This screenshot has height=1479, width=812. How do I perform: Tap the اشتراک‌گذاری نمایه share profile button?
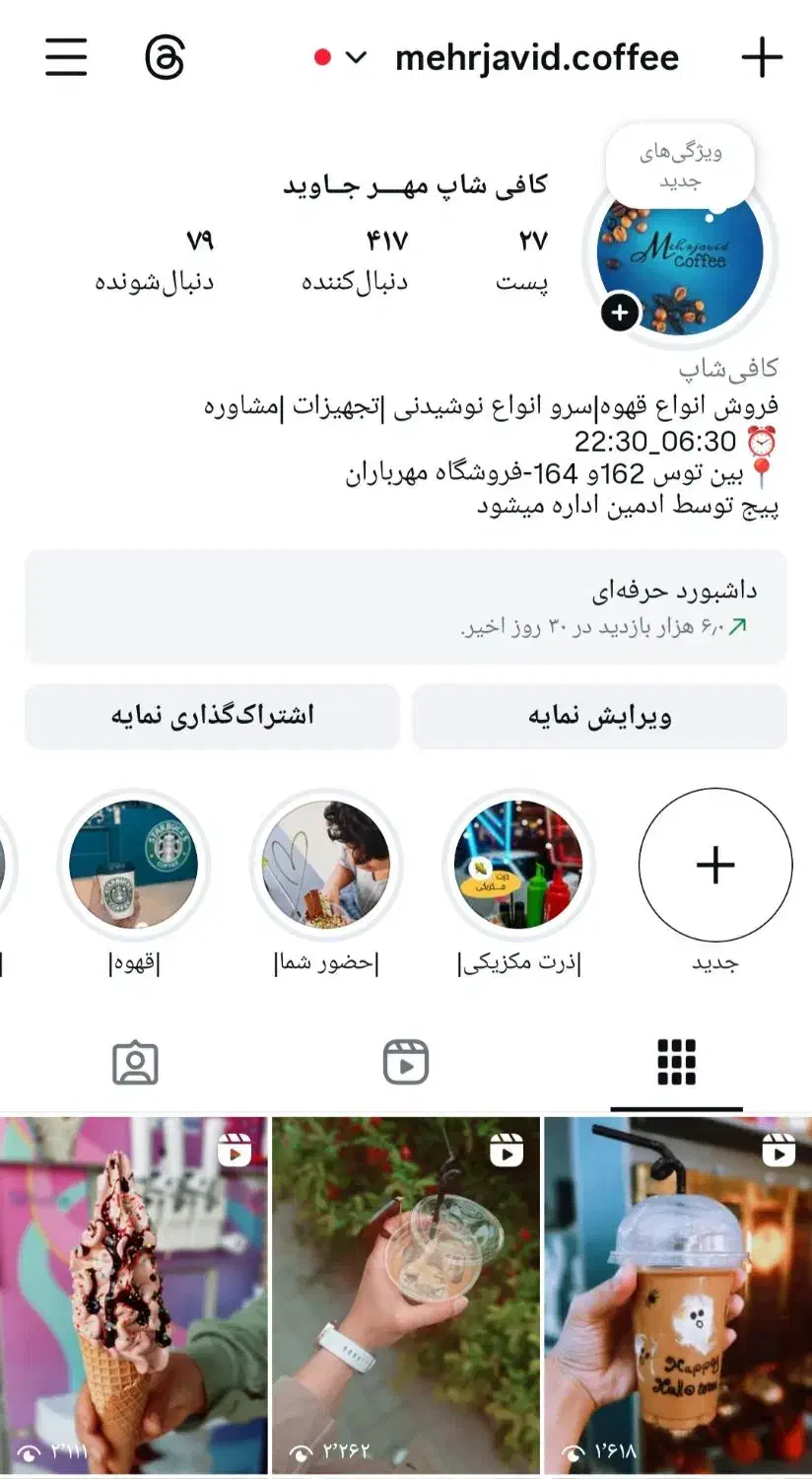[211, 717]
